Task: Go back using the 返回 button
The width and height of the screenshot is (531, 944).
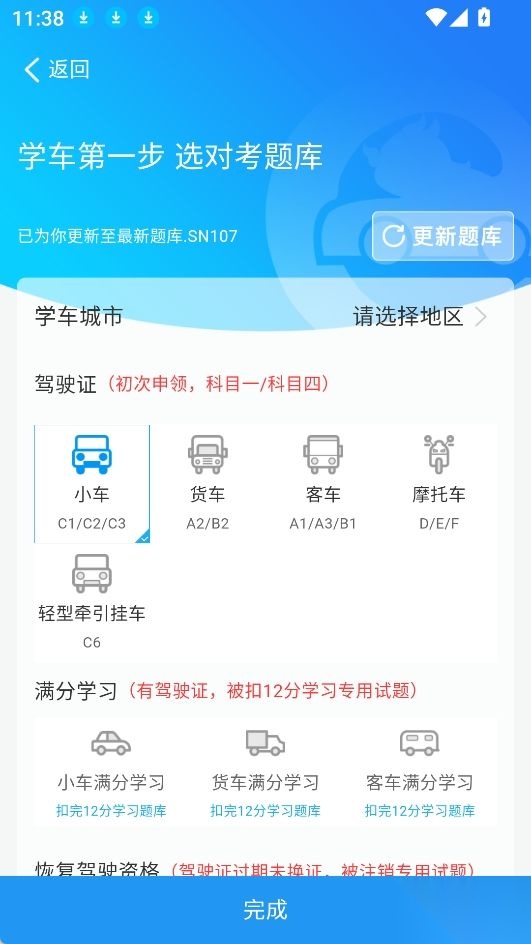Action: coord(57,70)
